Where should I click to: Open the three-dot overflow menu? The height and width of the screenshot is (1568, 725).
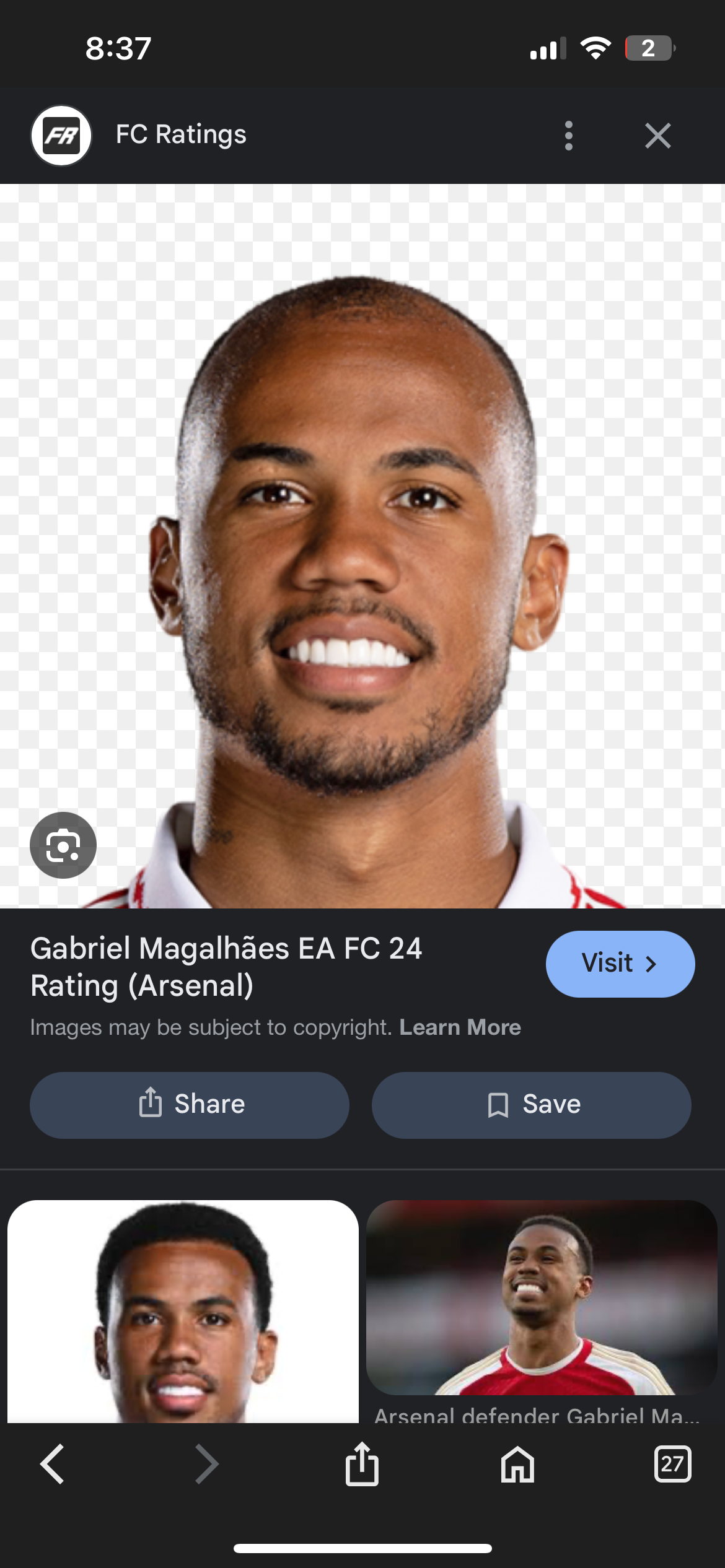pos(568,136)
